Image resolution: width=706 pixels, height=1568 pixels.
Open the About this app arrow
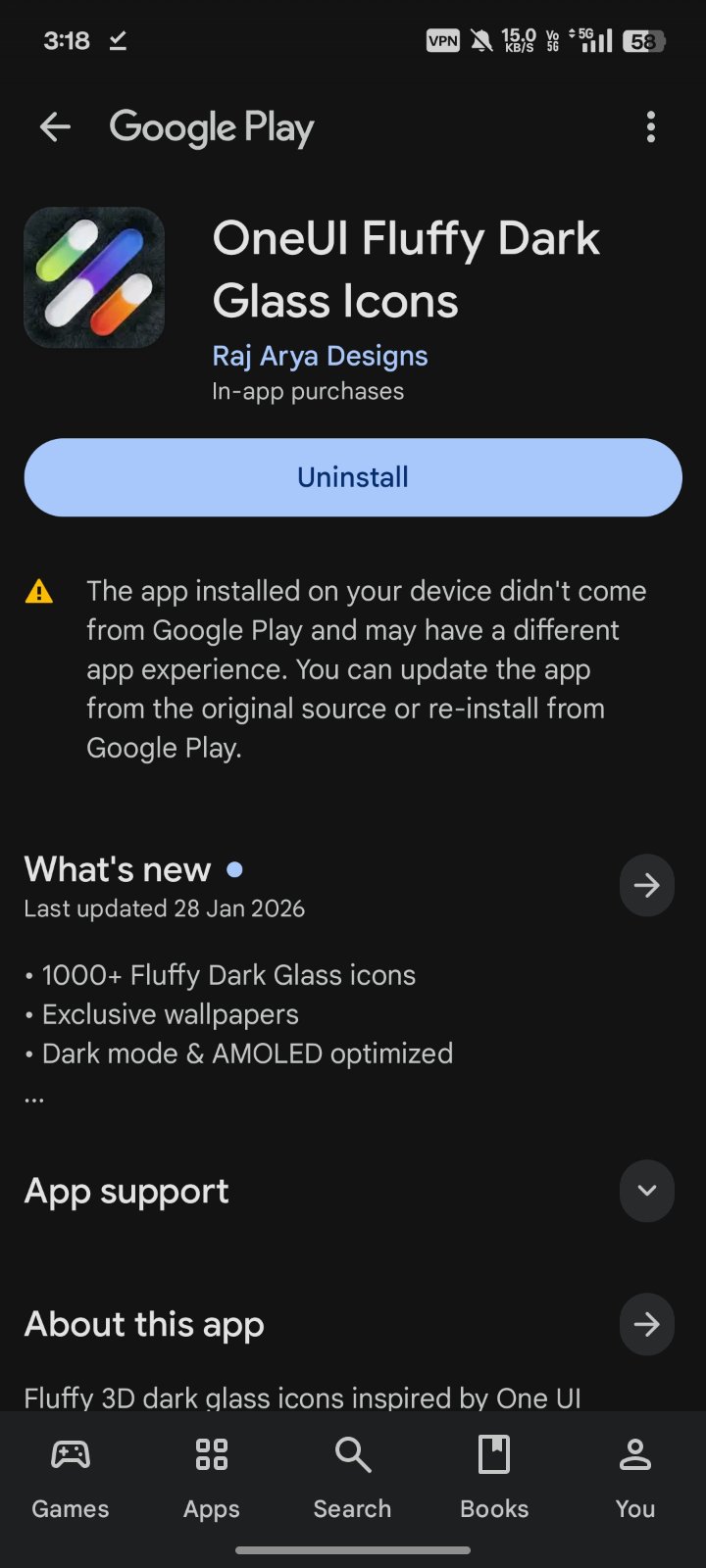click(646, 1325)
